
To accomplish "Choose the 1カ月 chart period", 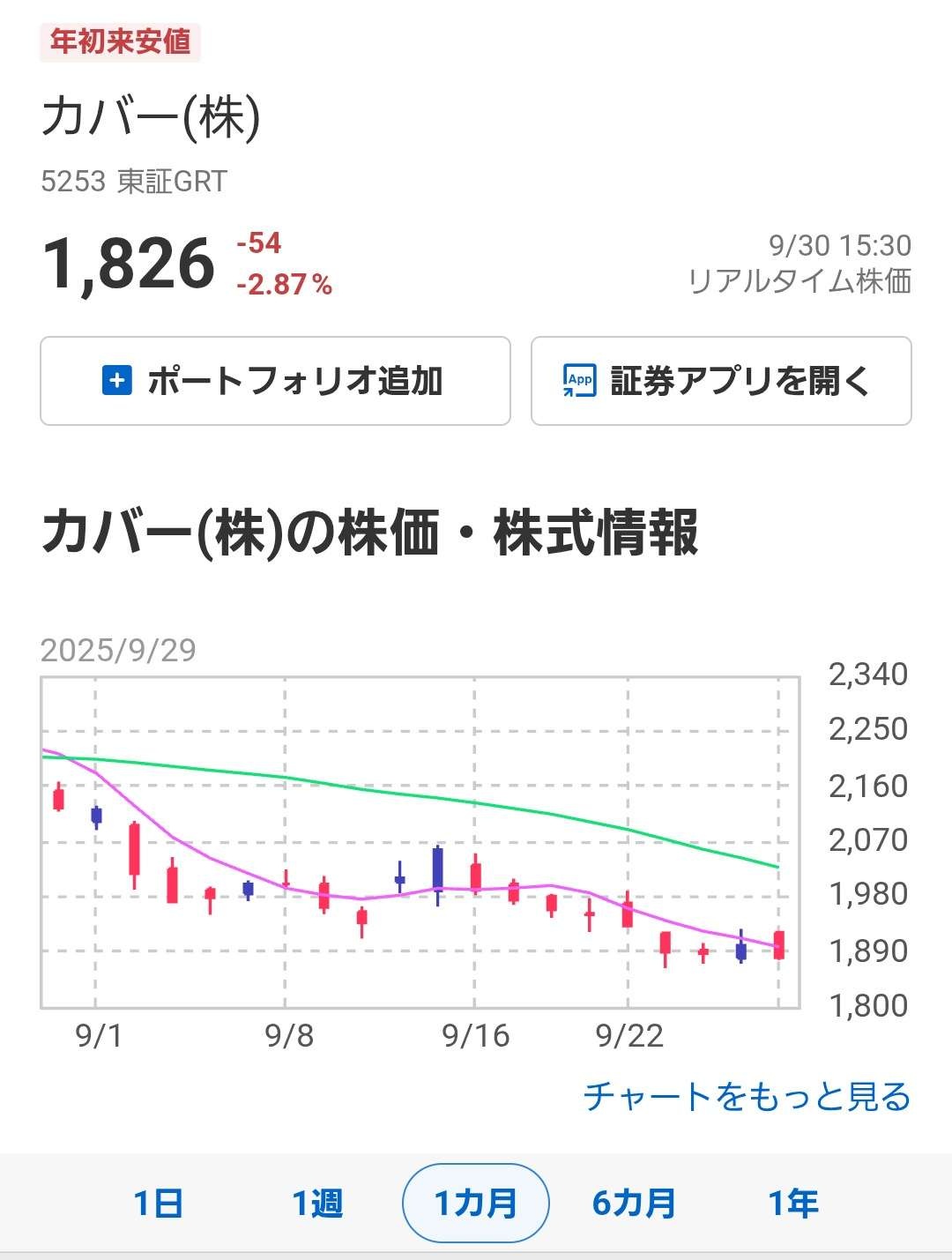I will click(476, 1204).
